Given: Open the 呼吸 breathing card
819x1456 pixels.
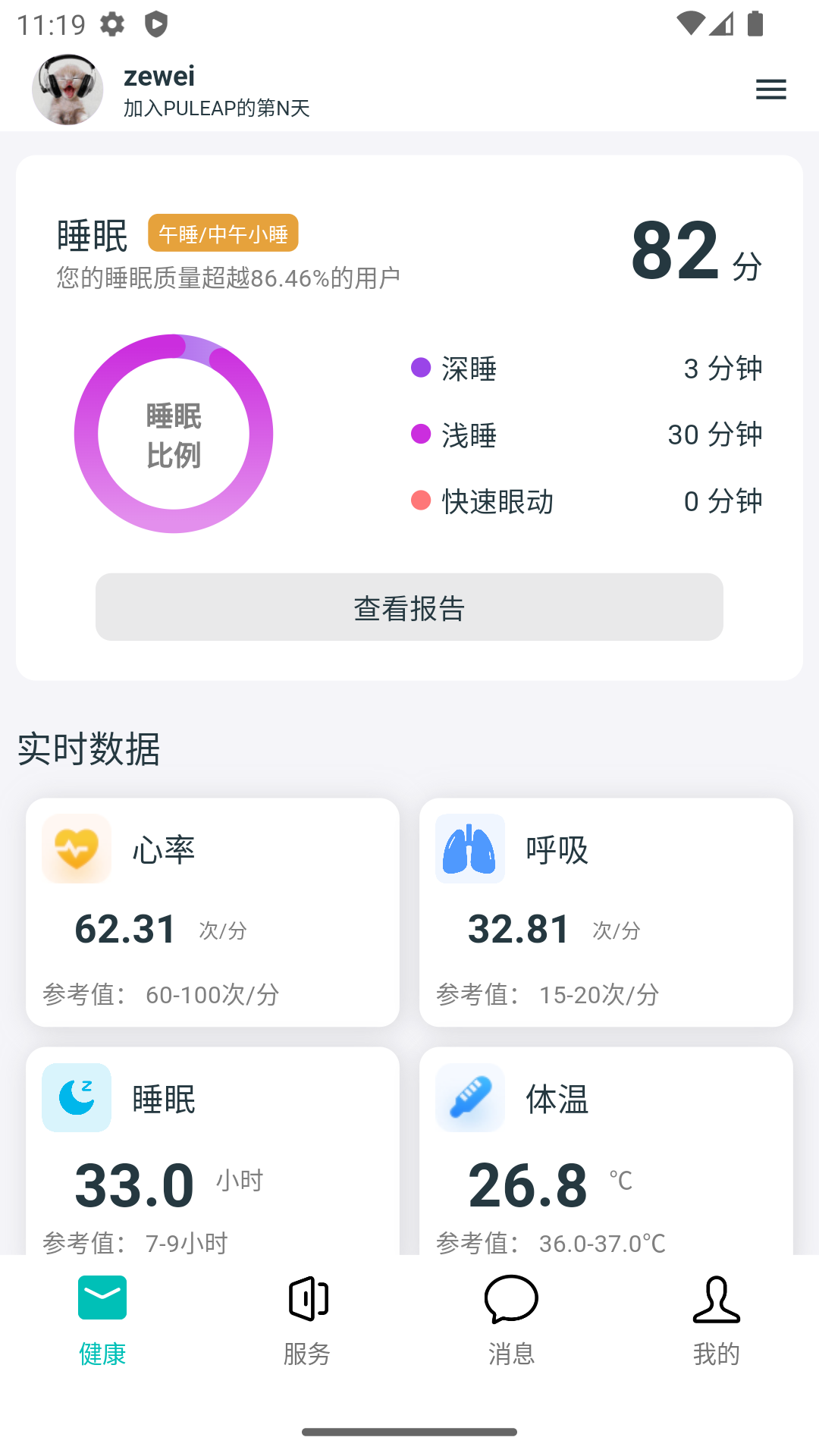Looking at the screenshot, I should point(606,912).
